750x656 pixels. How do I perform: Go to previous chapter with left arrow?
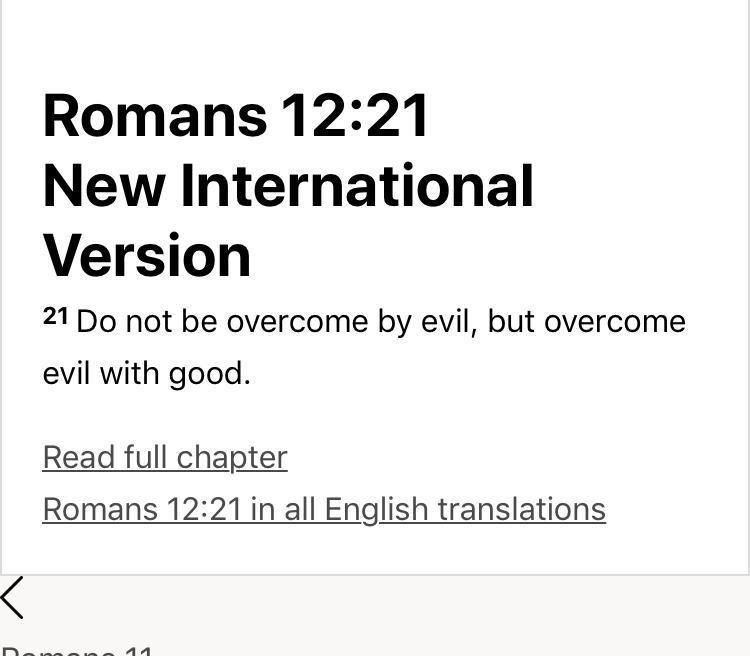(13, 598)
